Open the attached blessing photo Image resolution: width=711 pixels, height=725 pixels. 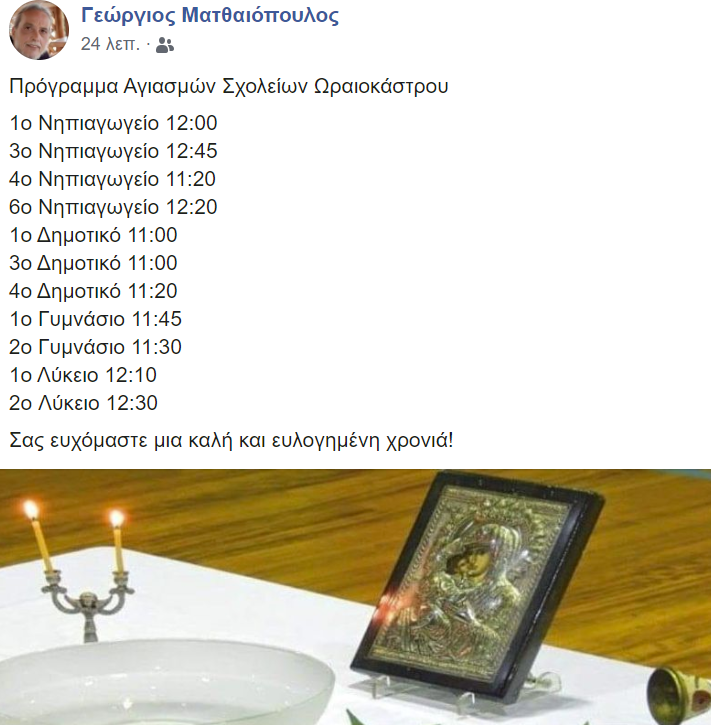point(355,597)
